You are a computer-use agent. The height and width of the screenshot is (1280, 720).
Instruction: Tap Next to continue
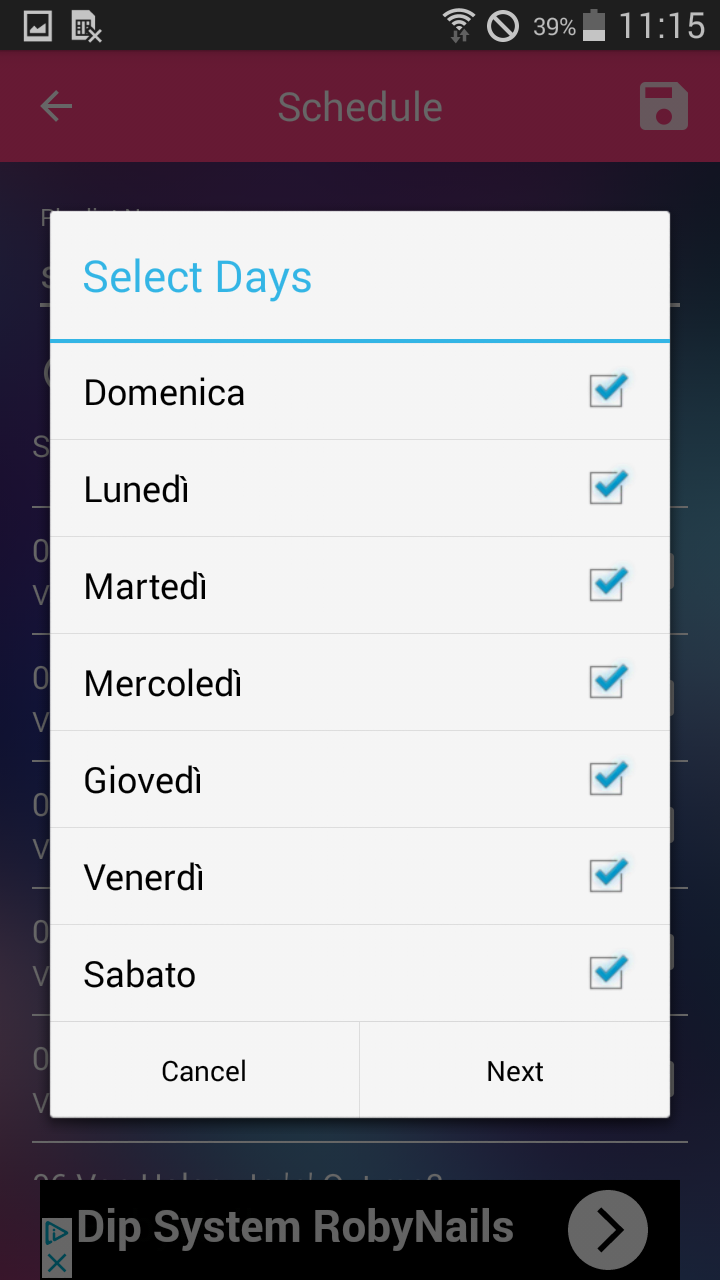(x=515, y=1070)
